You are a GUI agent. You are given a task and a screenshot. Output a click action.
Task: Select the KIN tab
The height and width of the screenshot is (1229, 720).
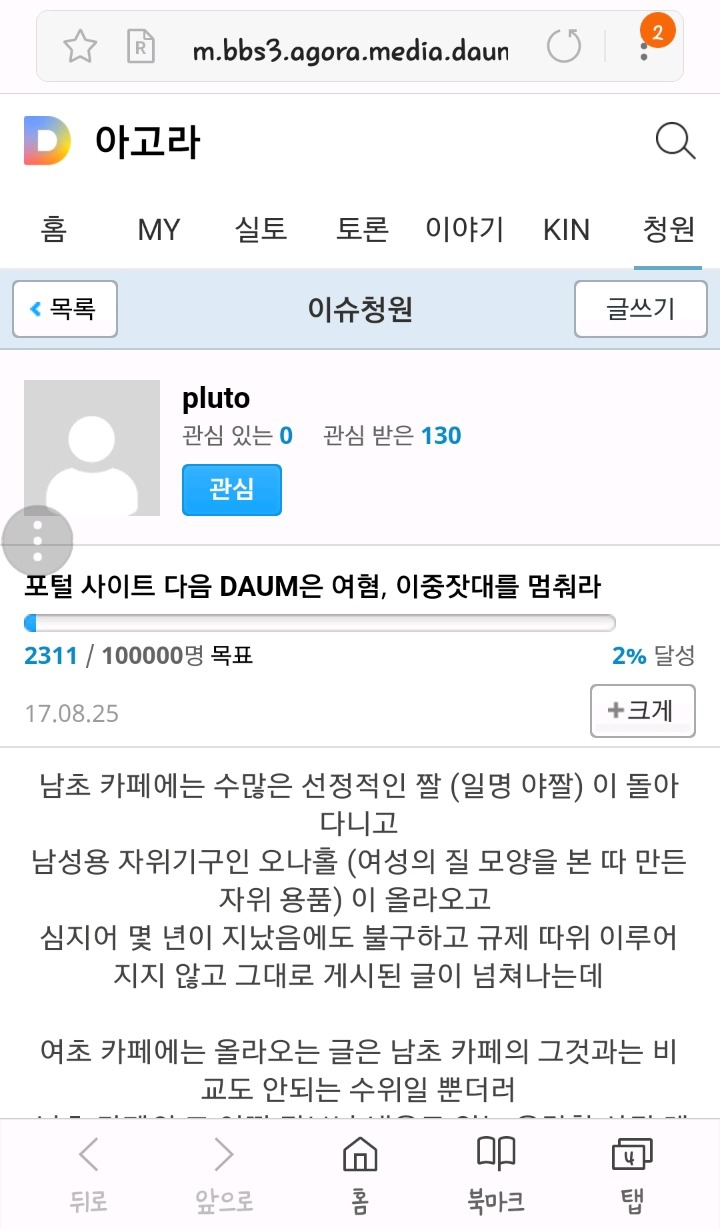(565, 230)
